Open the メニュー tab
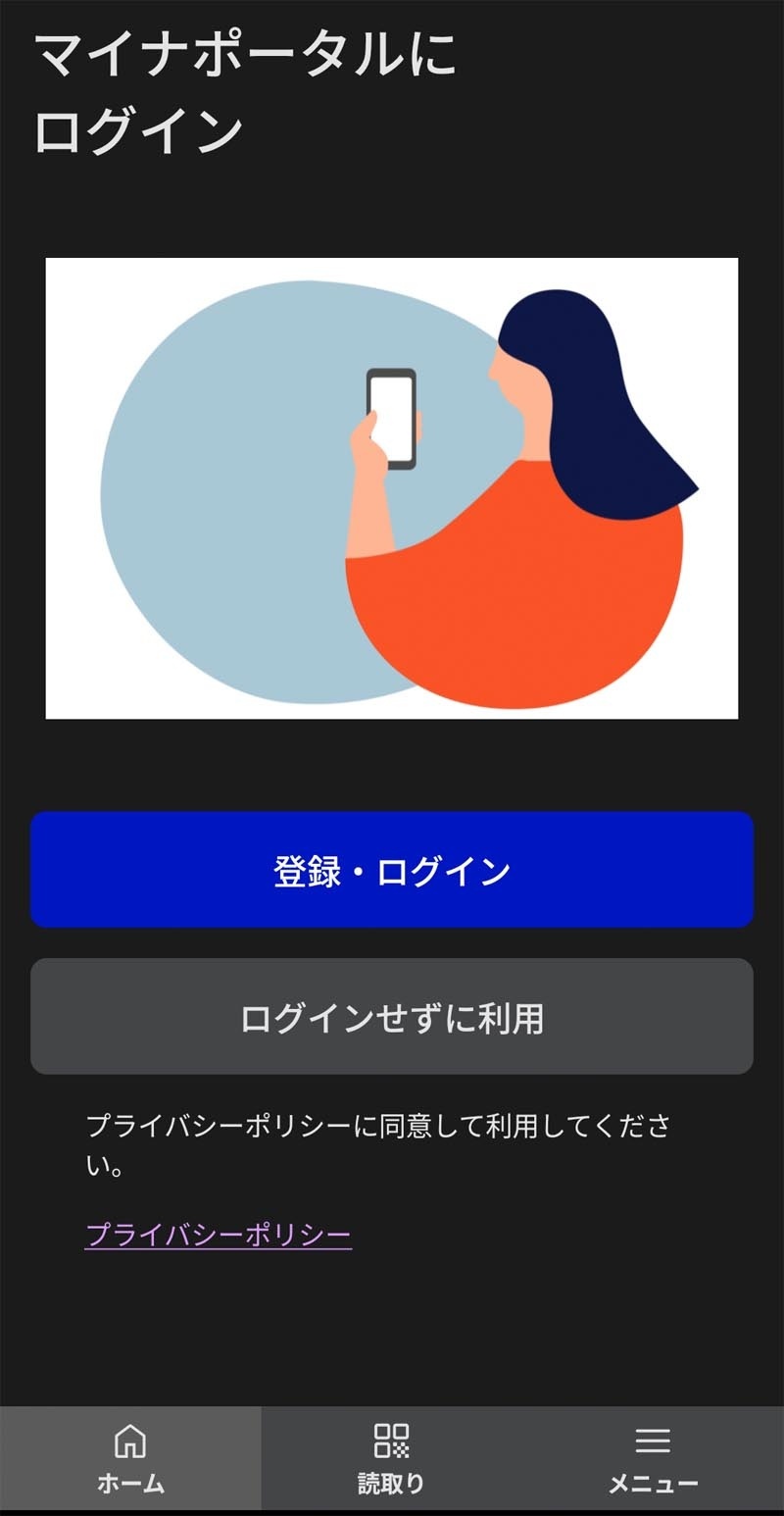The width and height of the screenshot is (784, 1516). [x=653, y=1458]
